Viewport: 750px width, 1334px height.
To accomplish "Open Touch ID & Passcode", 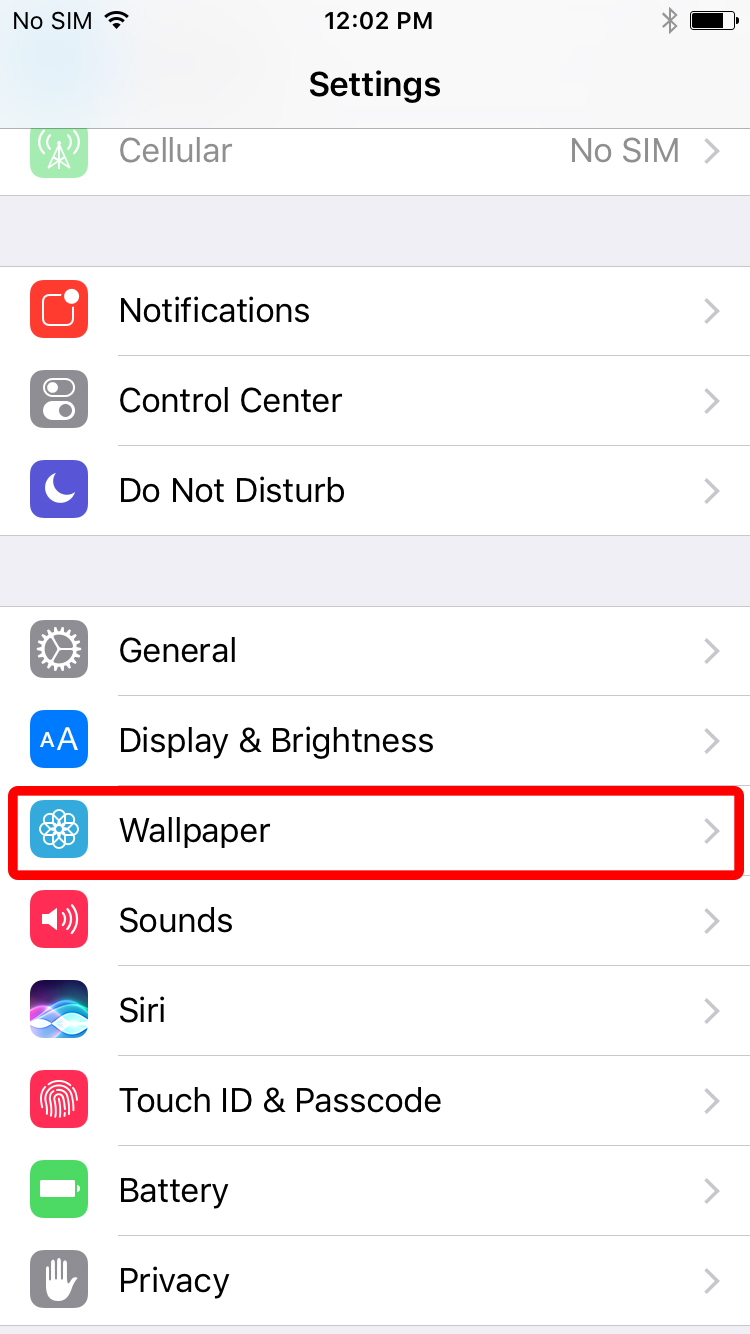I will (375, 1101).
